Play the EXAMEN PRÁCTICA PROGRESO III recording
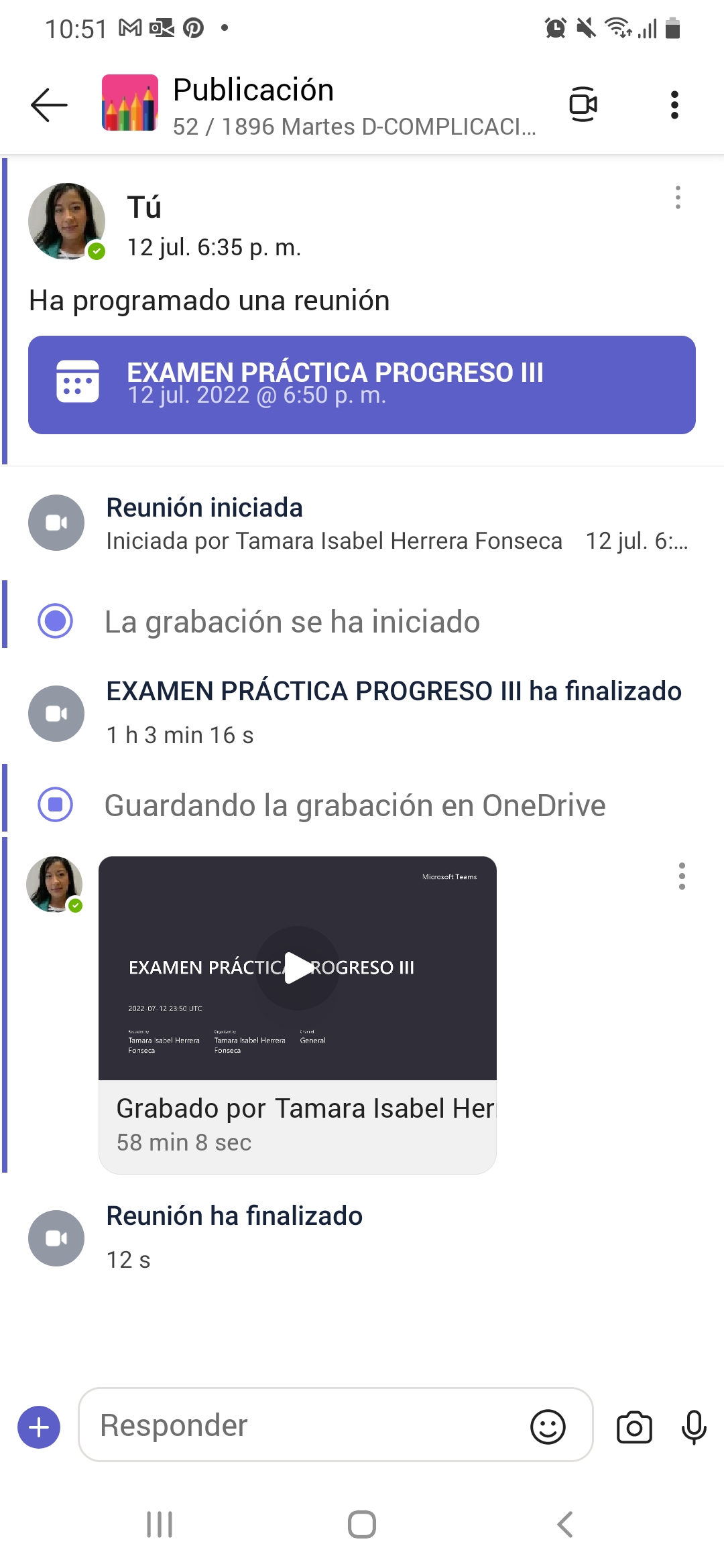The image size is (724, 1568). 298,968
